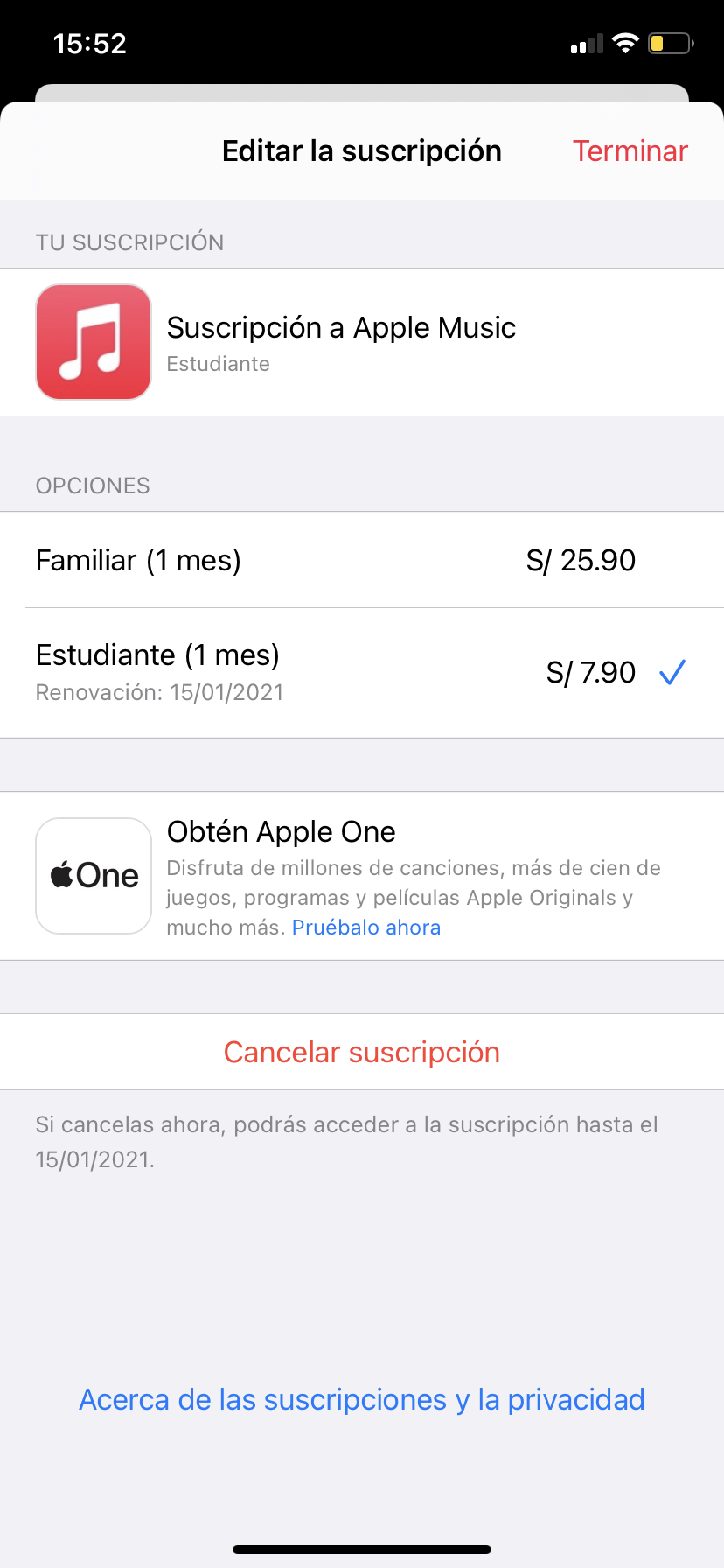Open Acerca de las suscripciones y la privacidad

pos(362,1399)
